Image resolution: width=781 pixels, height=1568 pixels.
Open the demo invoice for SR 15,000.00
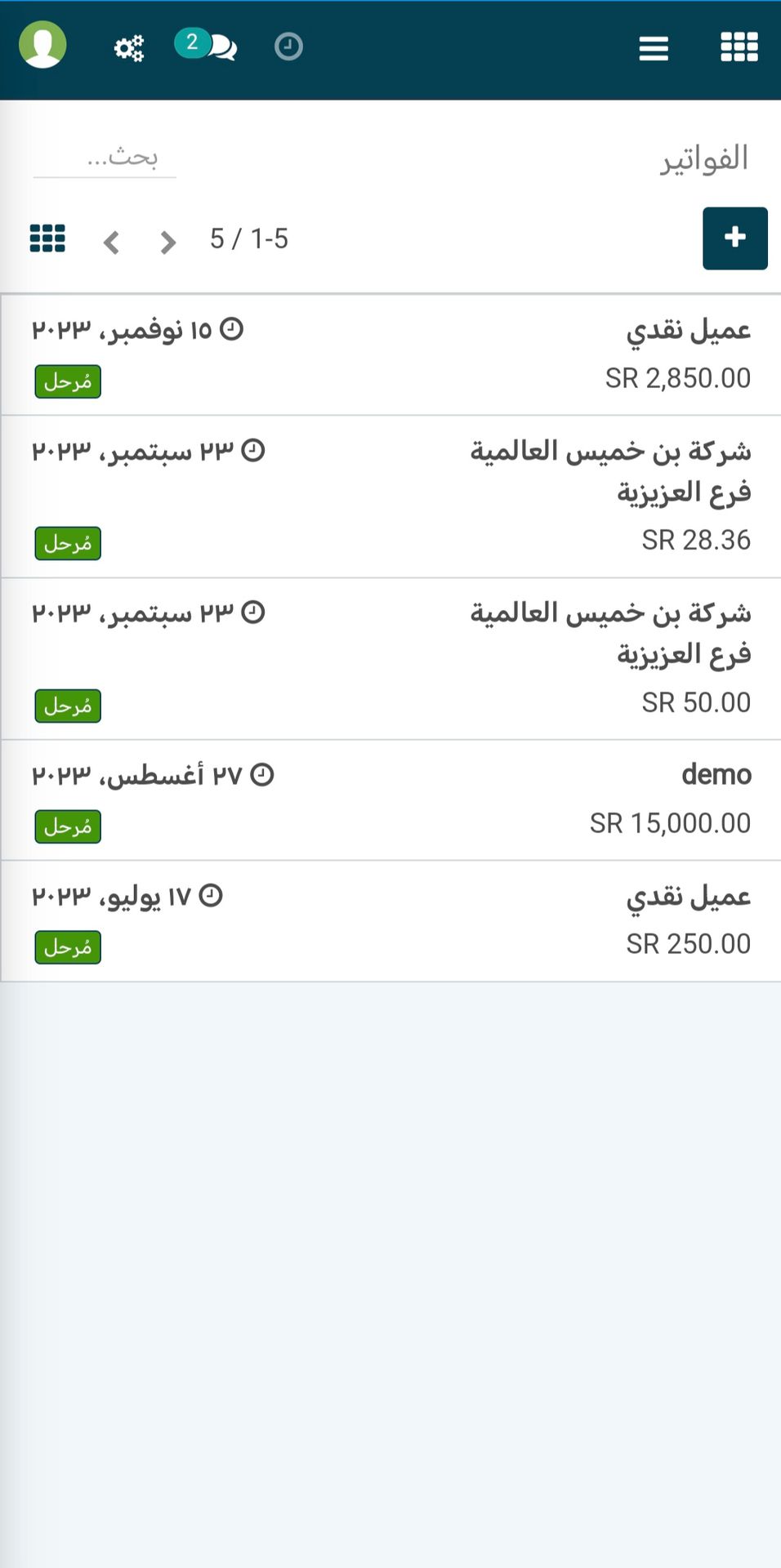pos(390,800)
